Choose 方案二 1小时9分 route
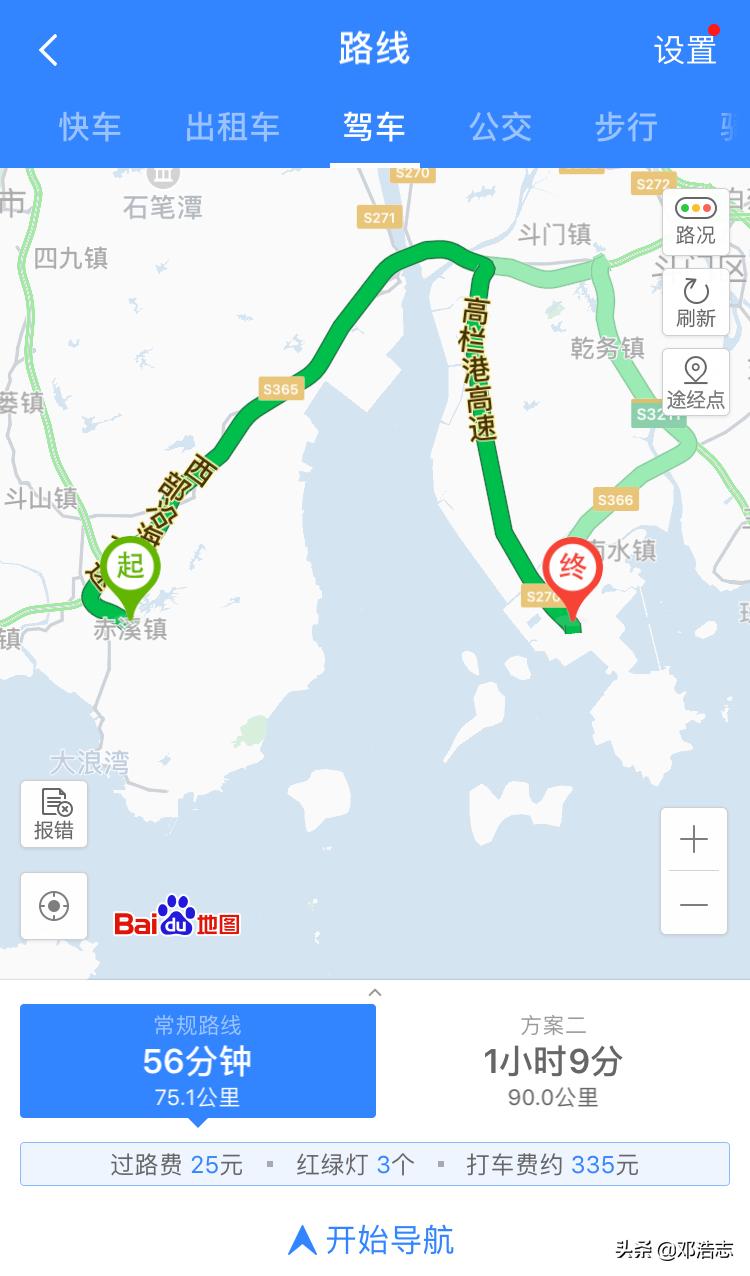Viewport: 750px width, 1276px height. pyautogui.click(x=553, y=1061)
